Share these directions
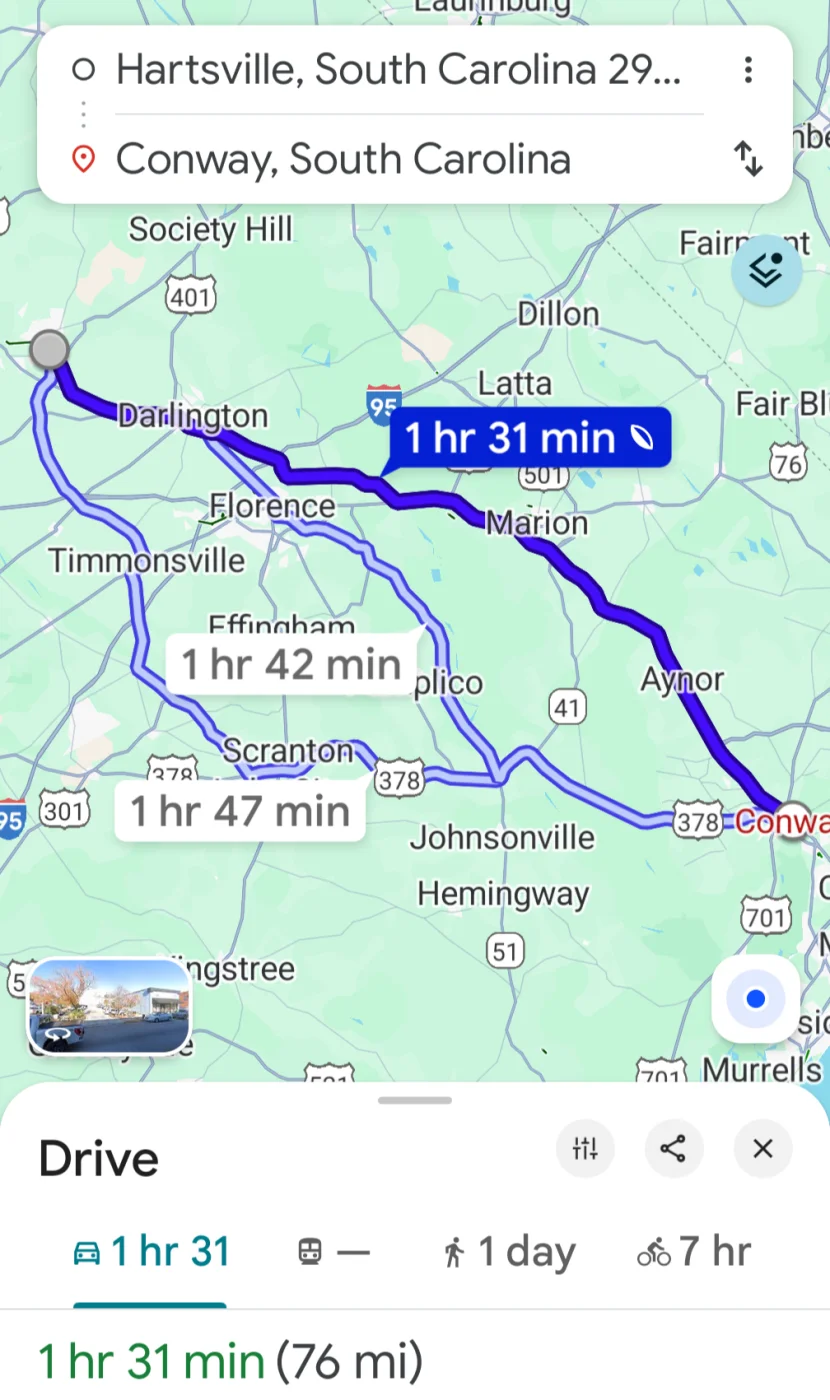This screenshot has width=830, height=1400. (x=673, y=1149)
